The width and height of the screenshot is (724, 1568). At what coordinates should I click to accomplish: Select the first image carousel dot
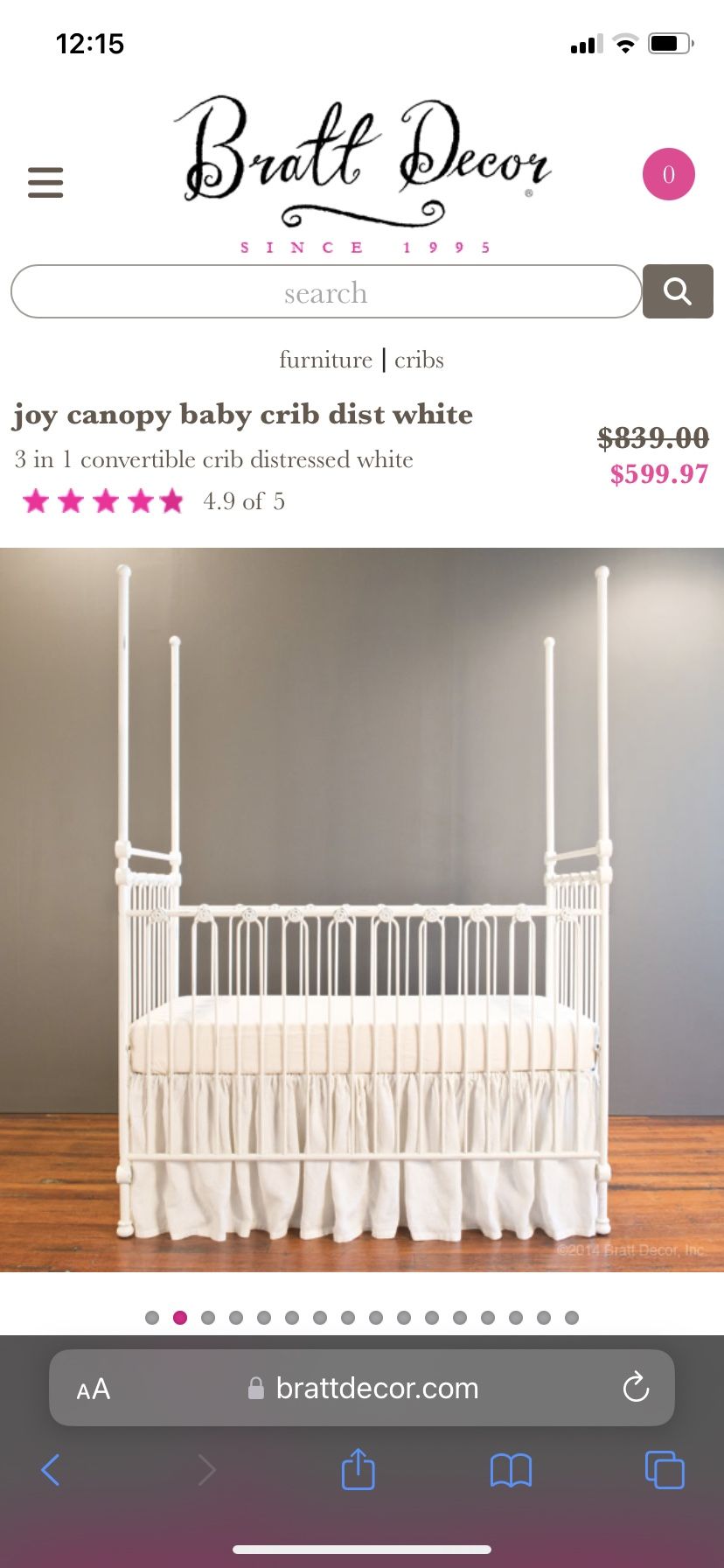point(152,1318)
